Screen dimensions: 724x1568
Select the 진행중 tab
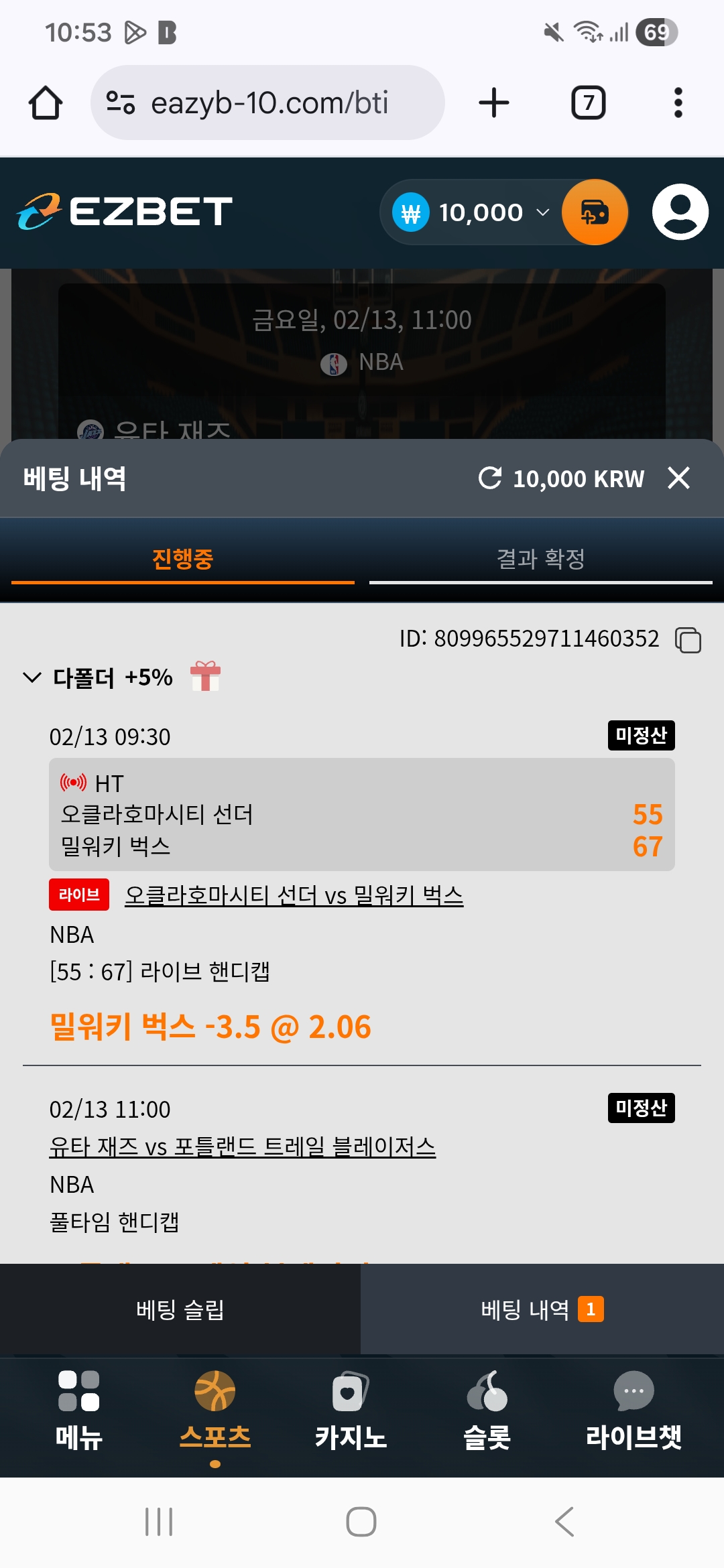click(182, 559)
